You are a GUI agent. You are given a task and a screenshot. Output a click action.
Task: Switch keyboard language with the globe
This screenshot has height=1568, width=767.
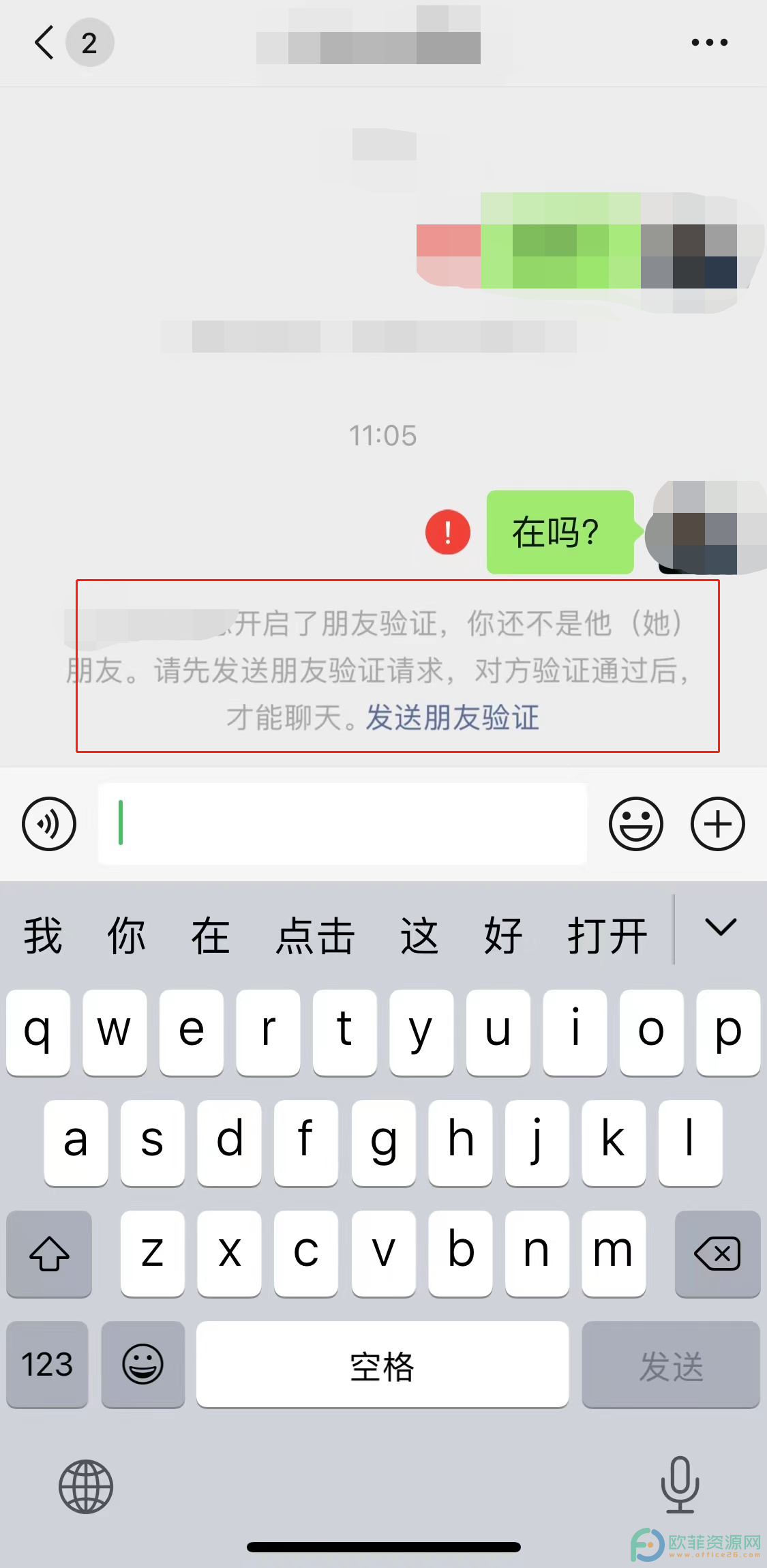(86, 1486)
